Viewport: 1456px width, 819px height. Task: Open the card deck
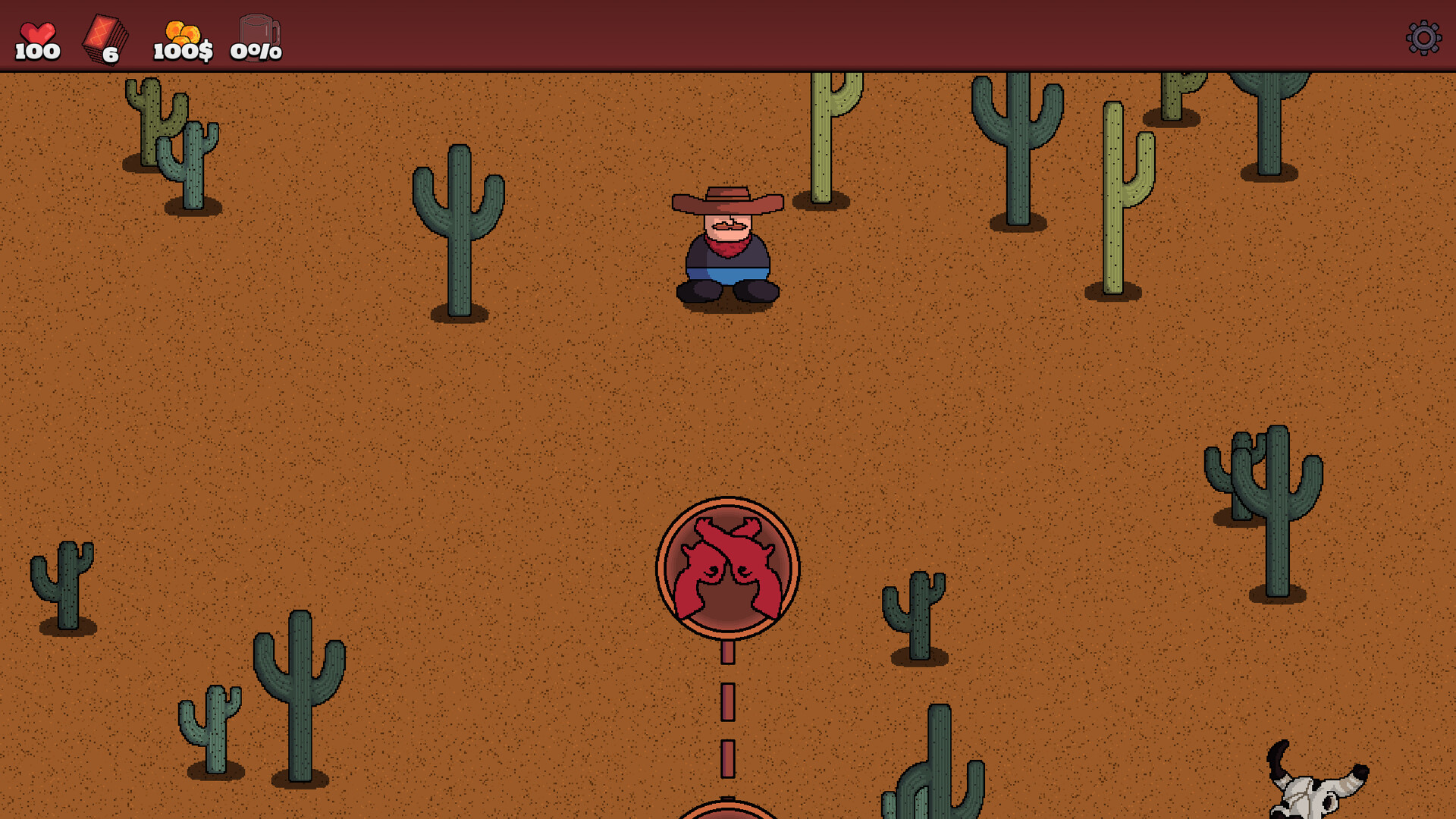tap(105, 38)
